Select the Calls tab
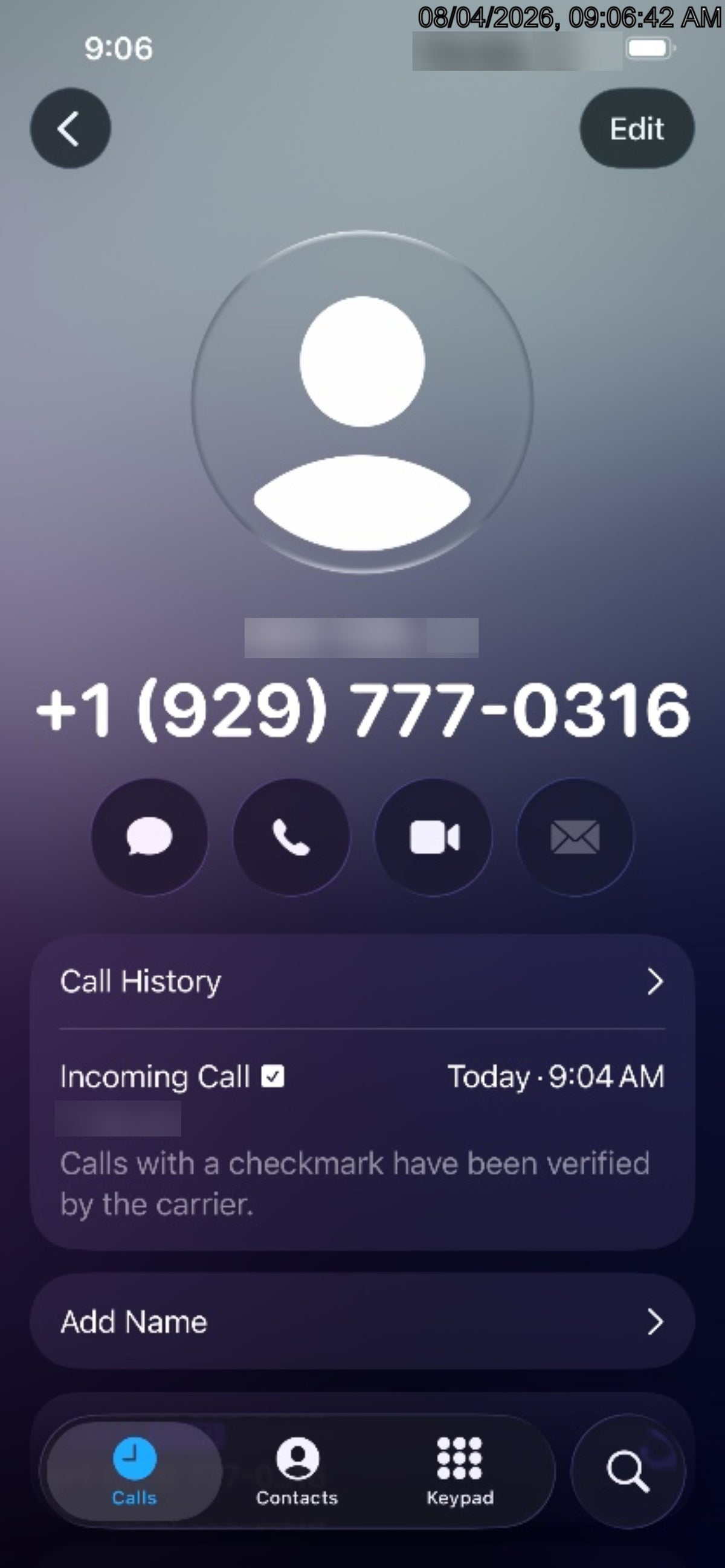 135,1471
